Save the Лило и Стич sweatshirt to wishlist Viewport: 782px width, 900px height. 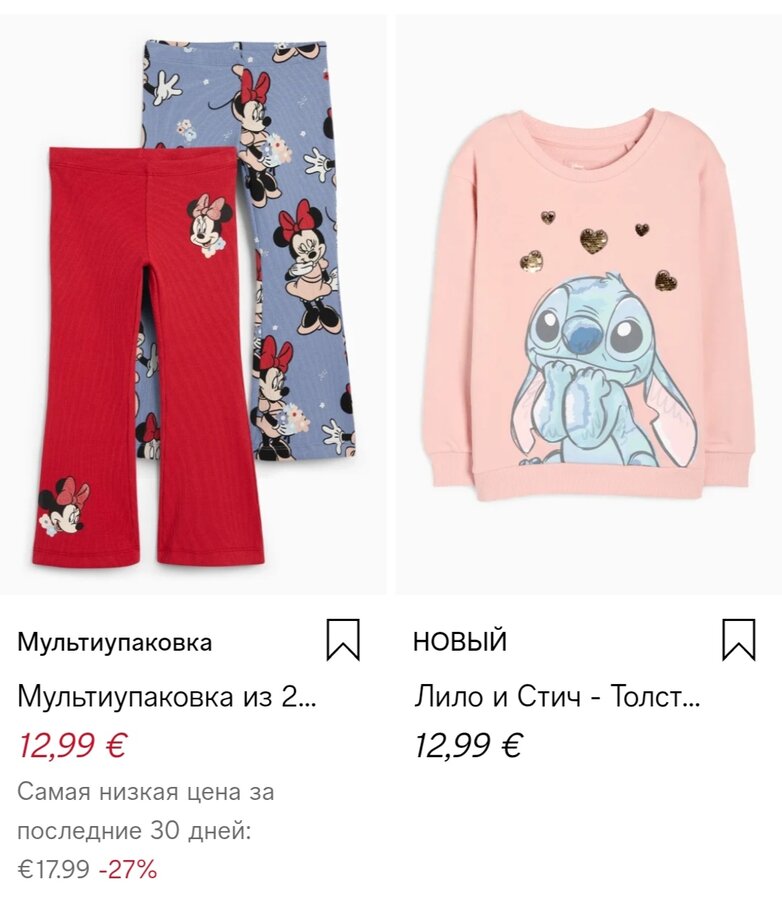point(739,640)
